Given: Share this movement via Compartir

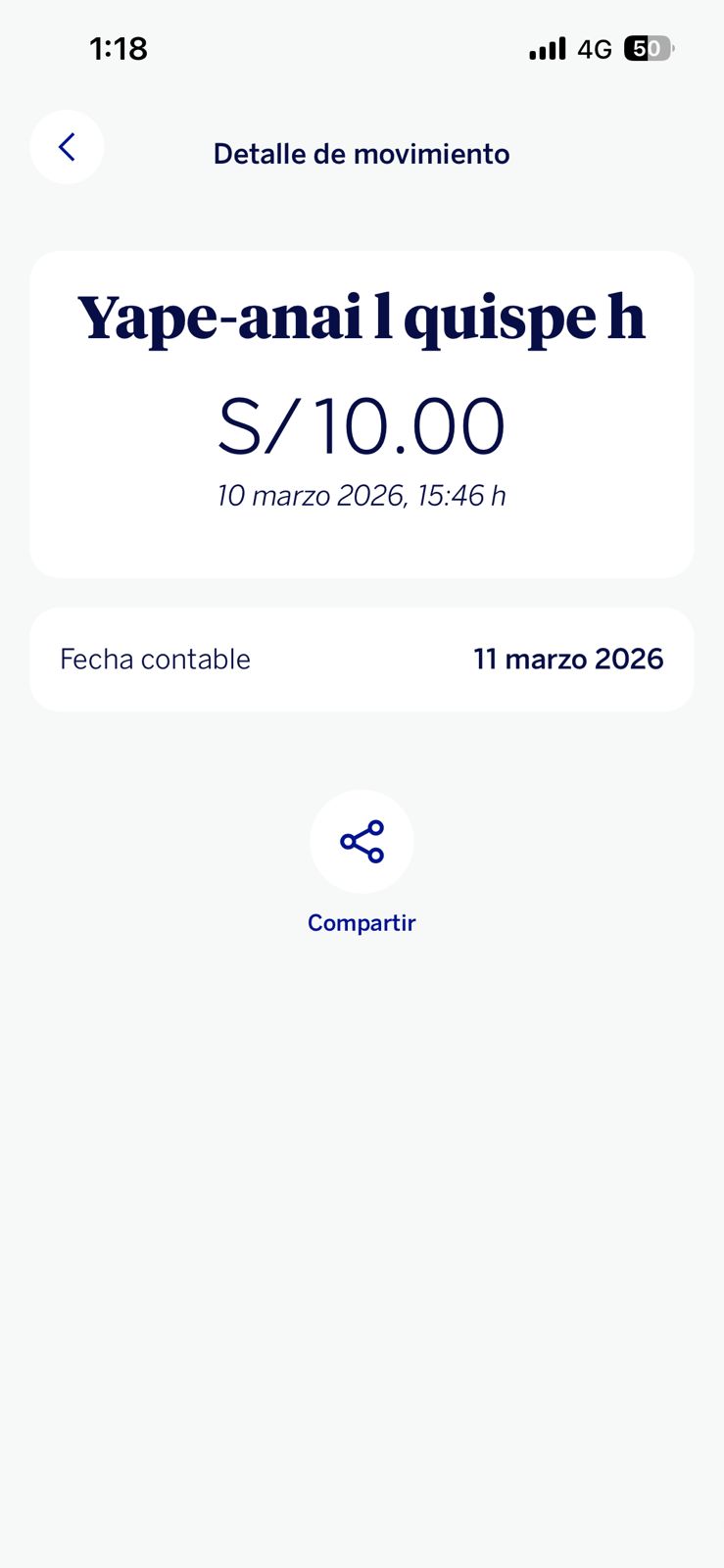Looking at the screenshot, I should [x=362, y=843].
